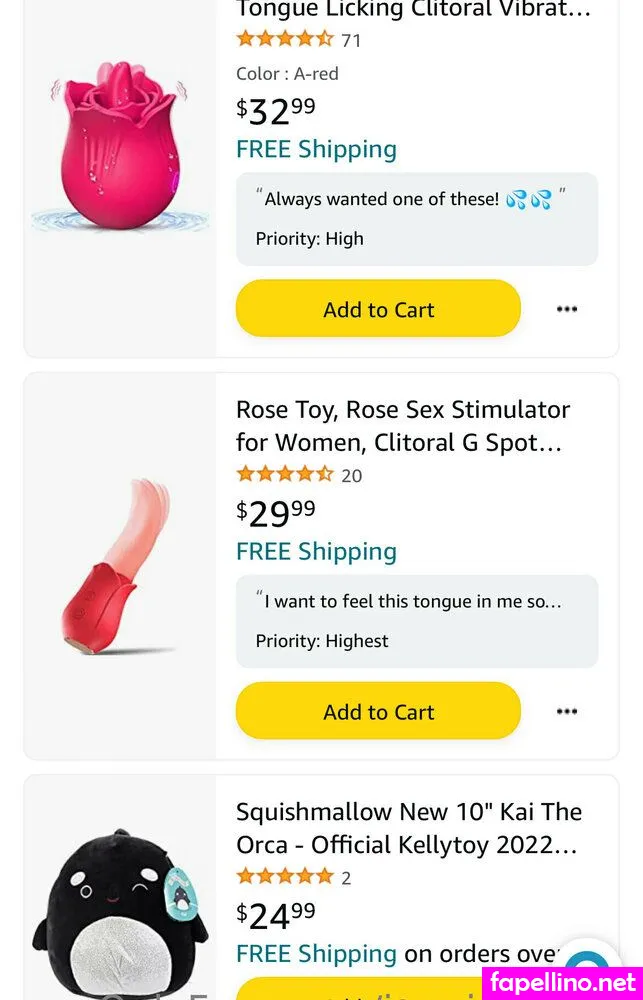See the 20 ratings for Rose Toy
The height and width of the screenshot is (1000, 643).
pyautogui.click(x=298, y=475)
